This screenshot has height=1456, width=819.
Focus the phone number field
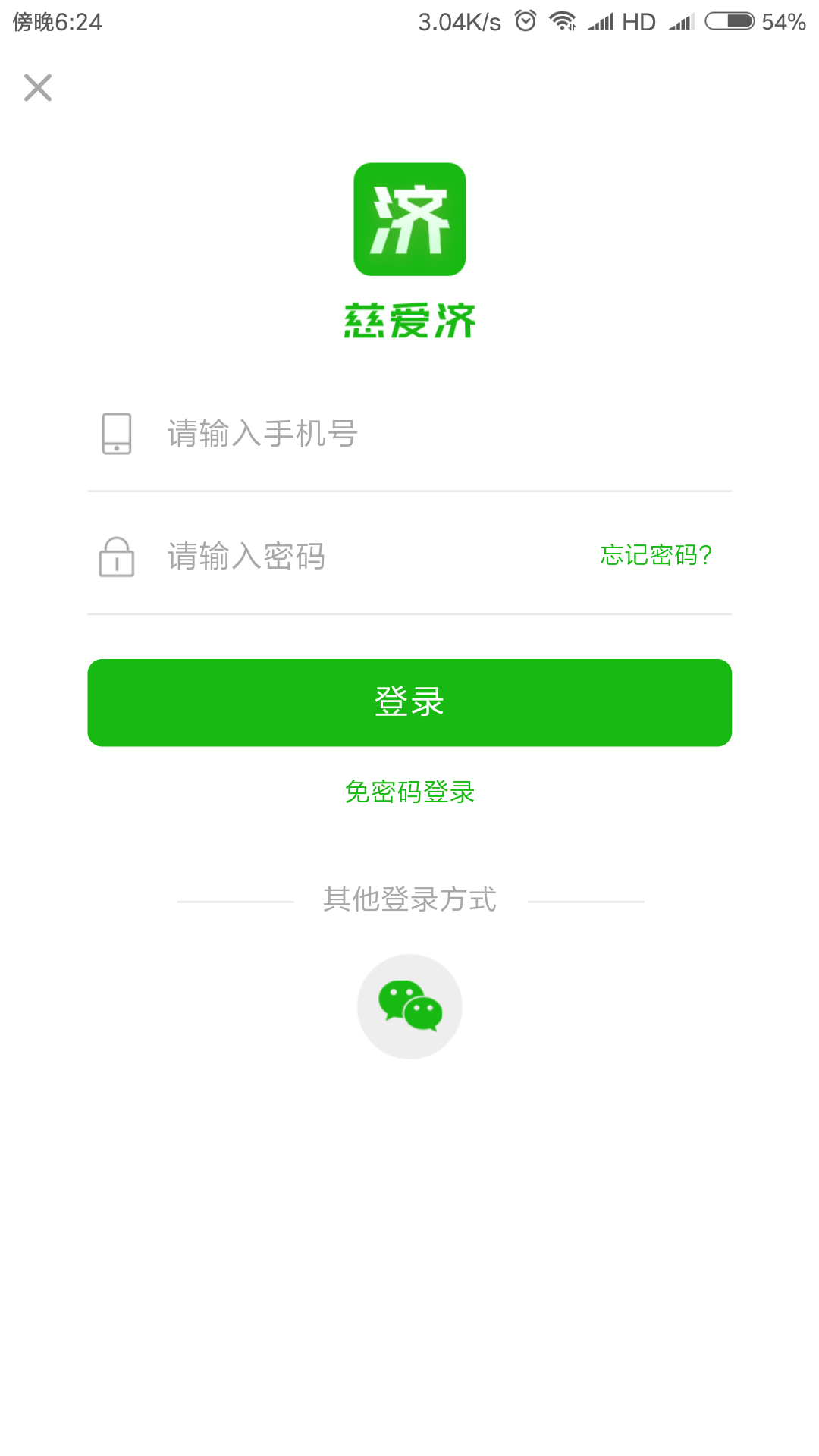coord(425,435)
